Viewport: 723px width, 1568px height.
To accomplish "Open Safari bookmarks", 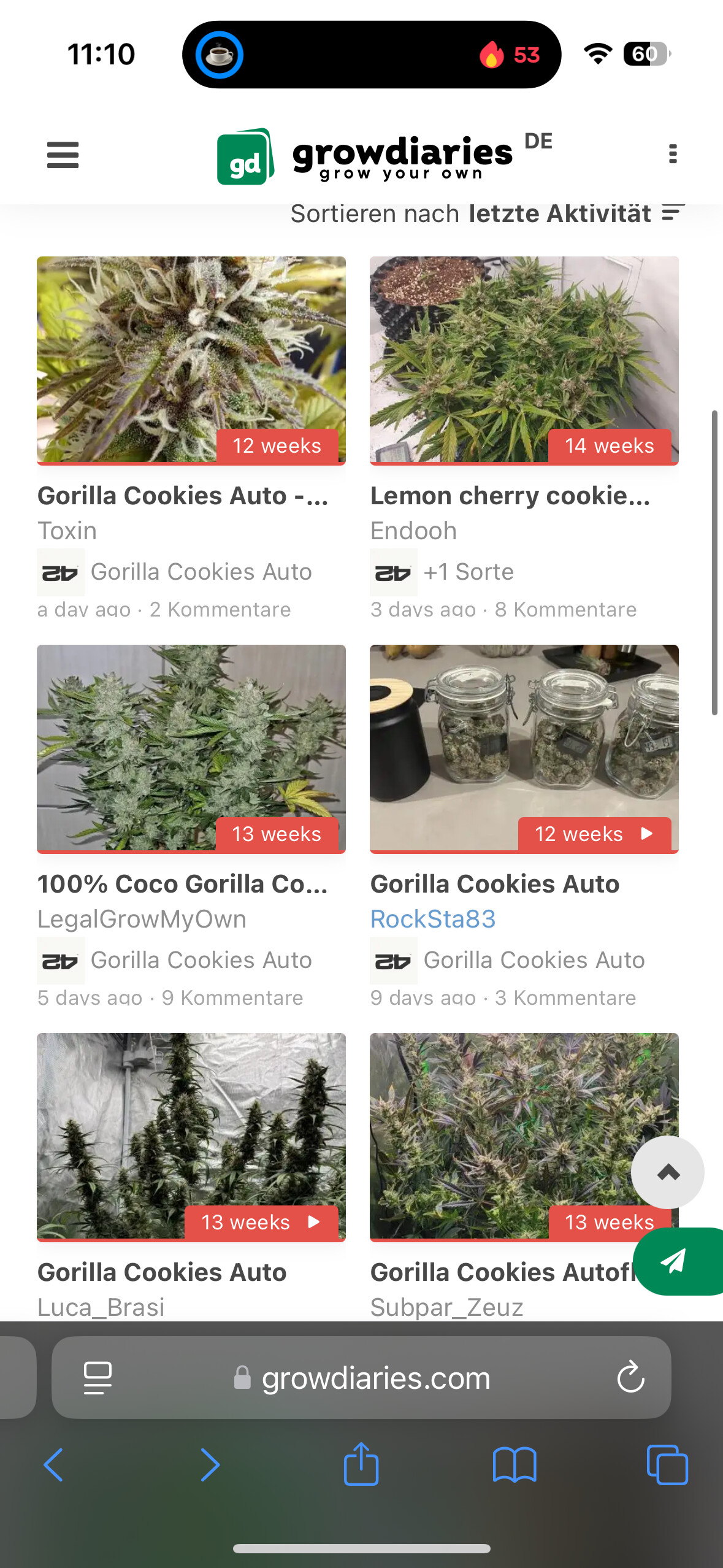I will (x=515, y=1465).
